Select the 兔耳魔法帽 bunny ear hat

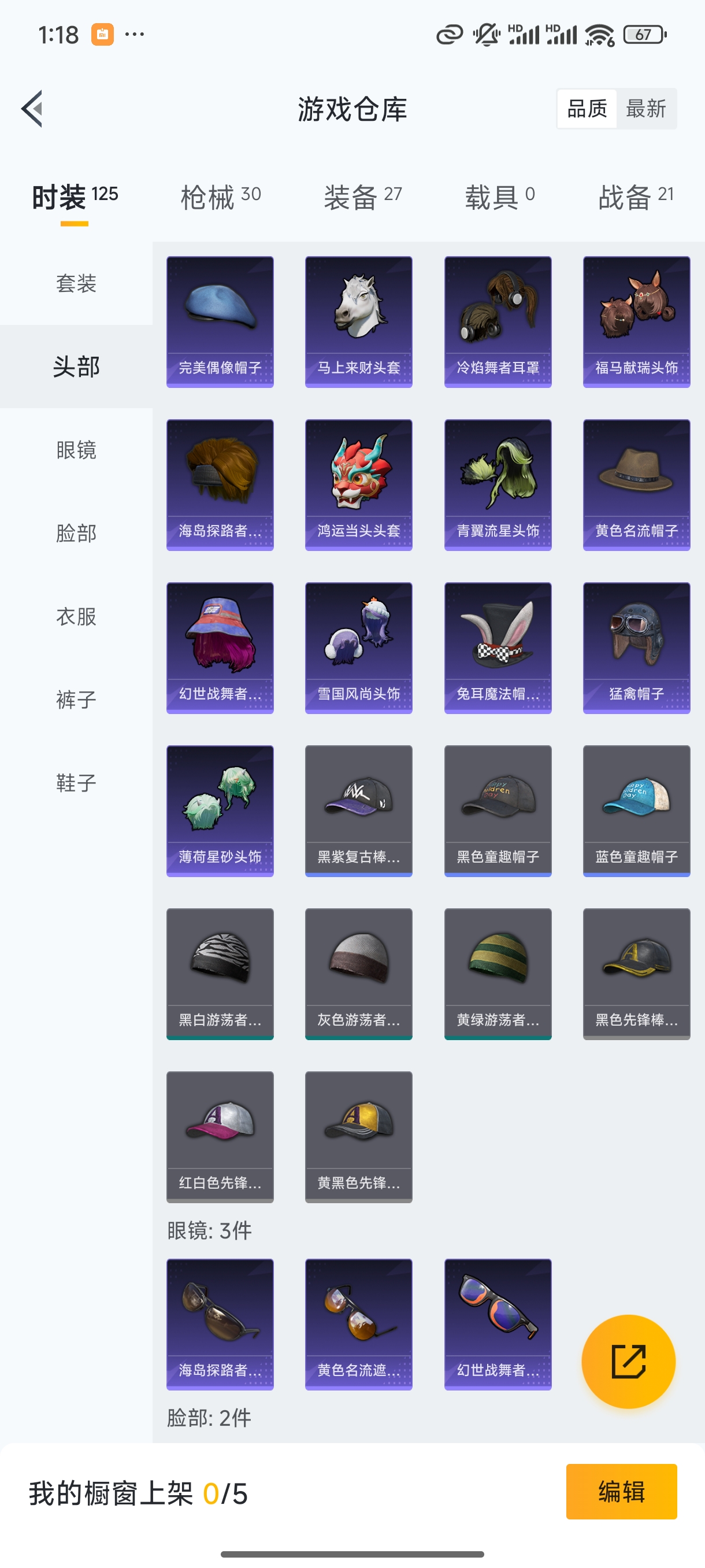click(498, 647)
